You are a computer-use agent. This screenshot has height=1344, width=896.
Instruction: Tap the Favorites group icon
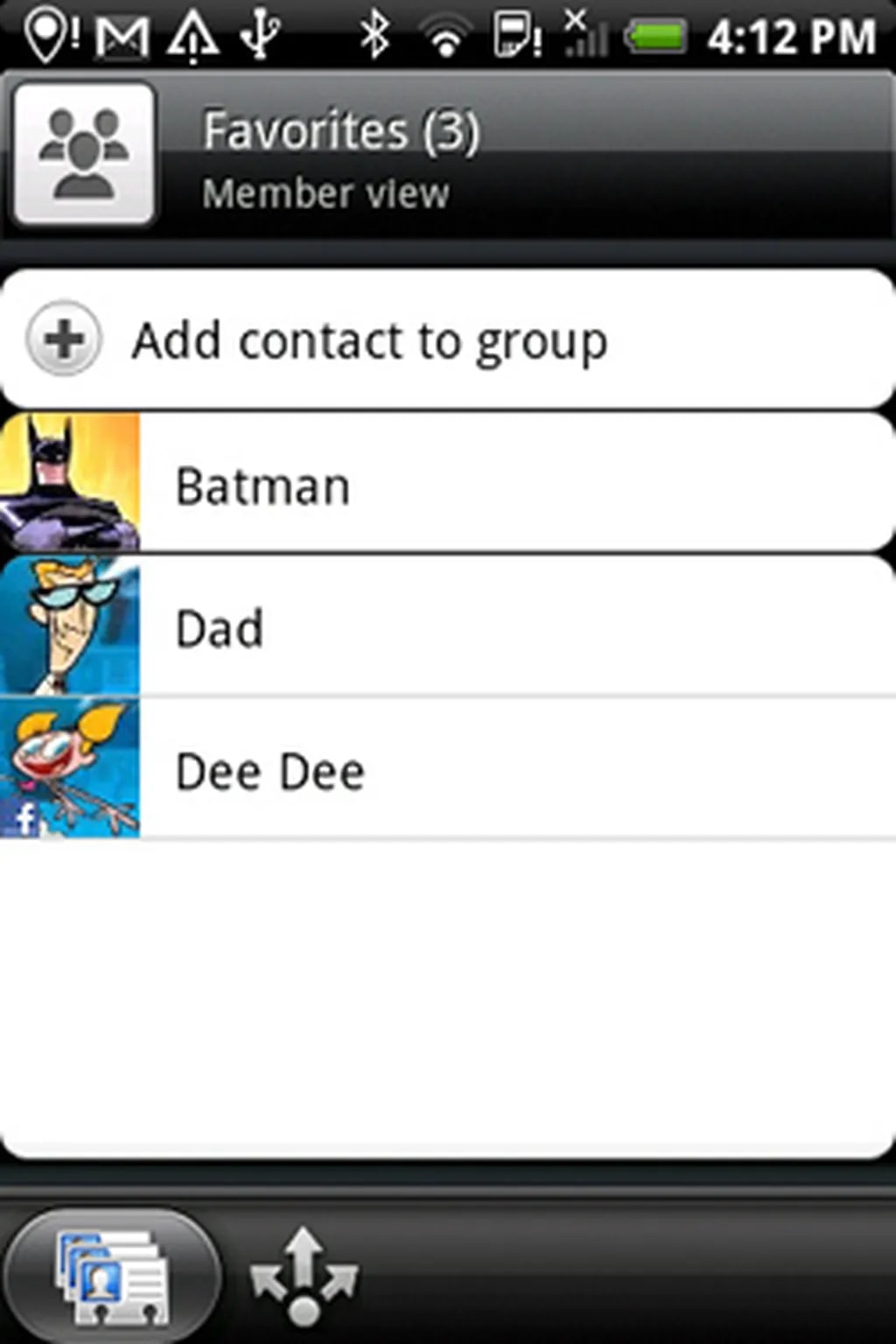click(x=84, y=154)
